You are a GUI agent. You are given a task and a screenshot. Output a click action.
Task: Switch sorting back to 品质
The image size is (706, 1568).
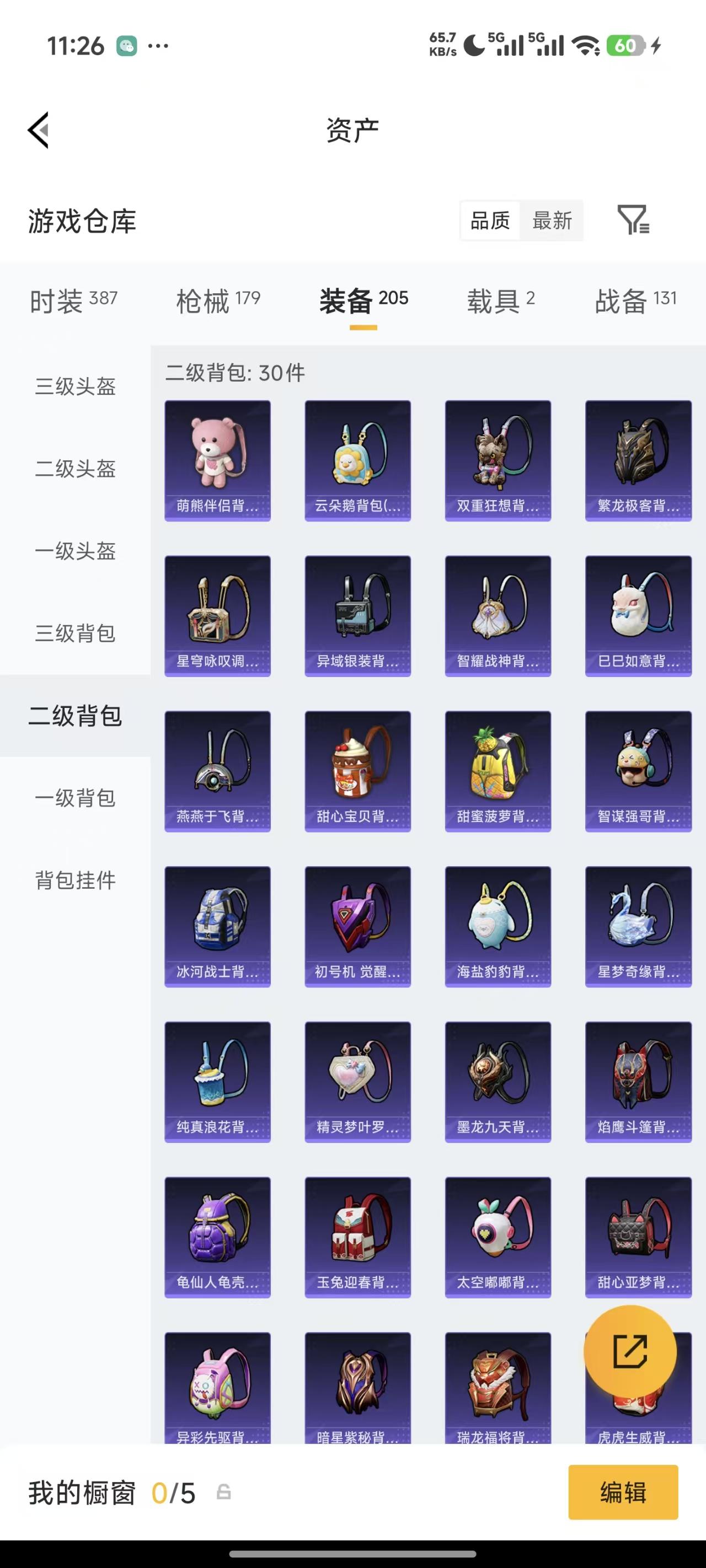491,221
